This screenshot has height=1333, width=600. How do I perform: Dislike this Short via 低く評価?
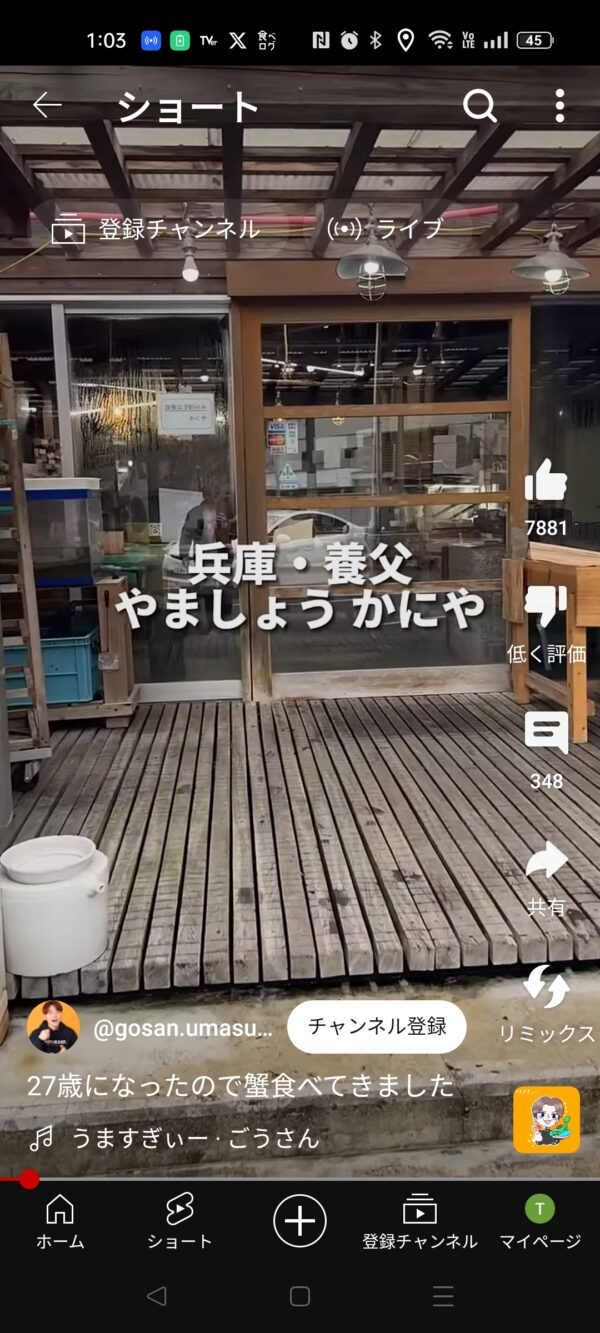(x=546, y=609)
